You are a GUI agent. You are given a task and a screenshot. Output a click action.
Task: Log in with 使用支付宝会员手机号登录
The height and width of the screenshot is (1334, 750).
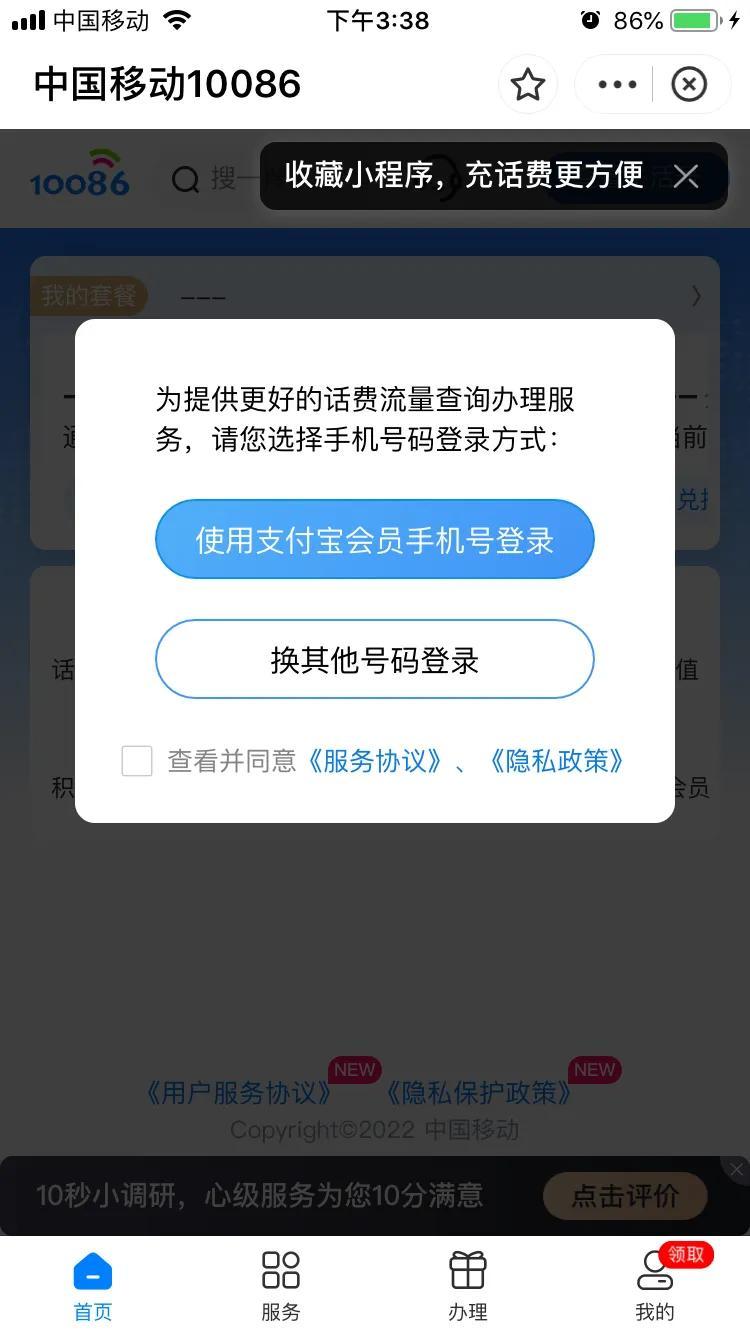point(374,540)
